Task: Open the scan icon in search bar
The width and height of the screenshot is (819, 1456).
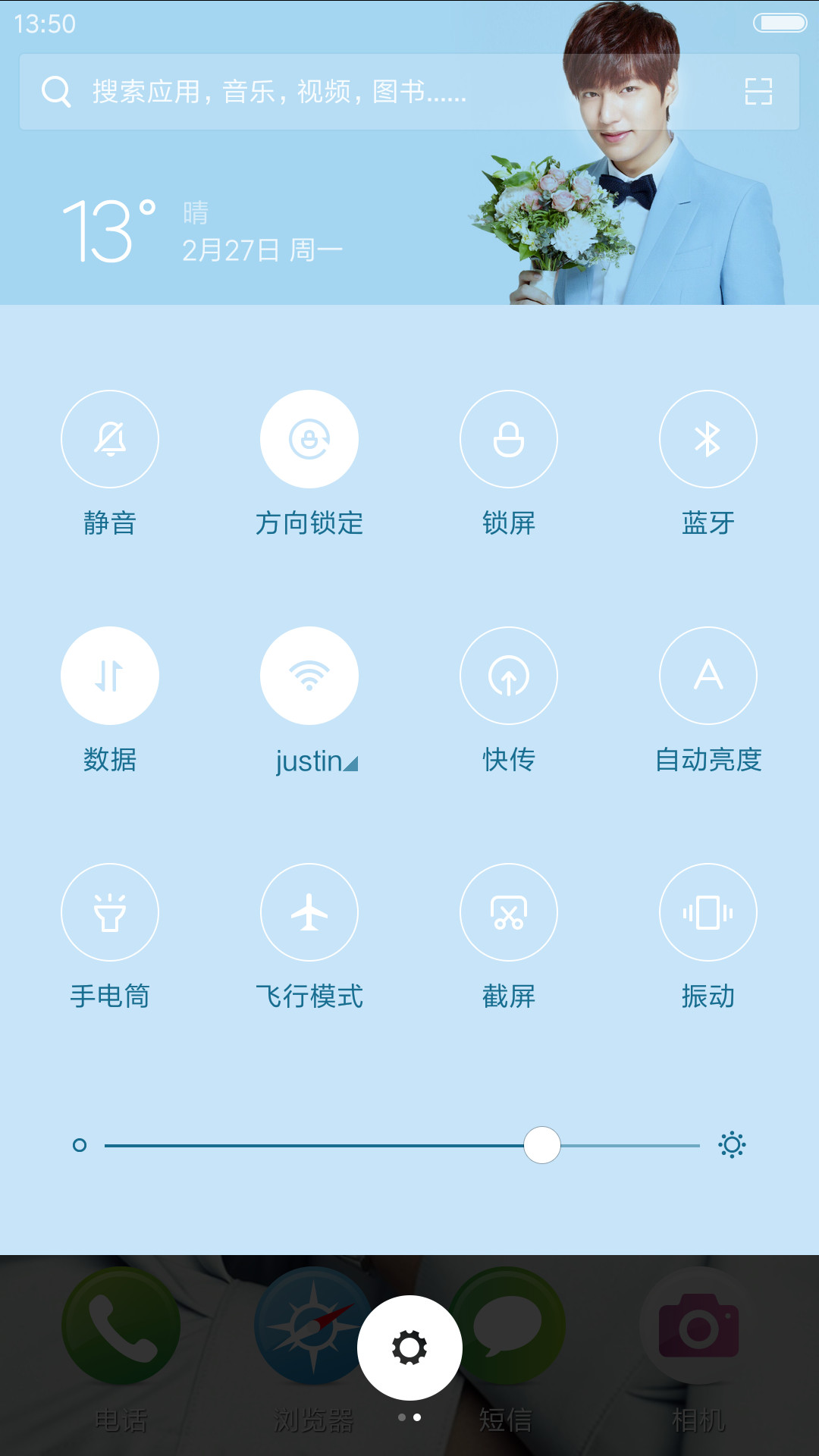Action: (x=758, y=92)
